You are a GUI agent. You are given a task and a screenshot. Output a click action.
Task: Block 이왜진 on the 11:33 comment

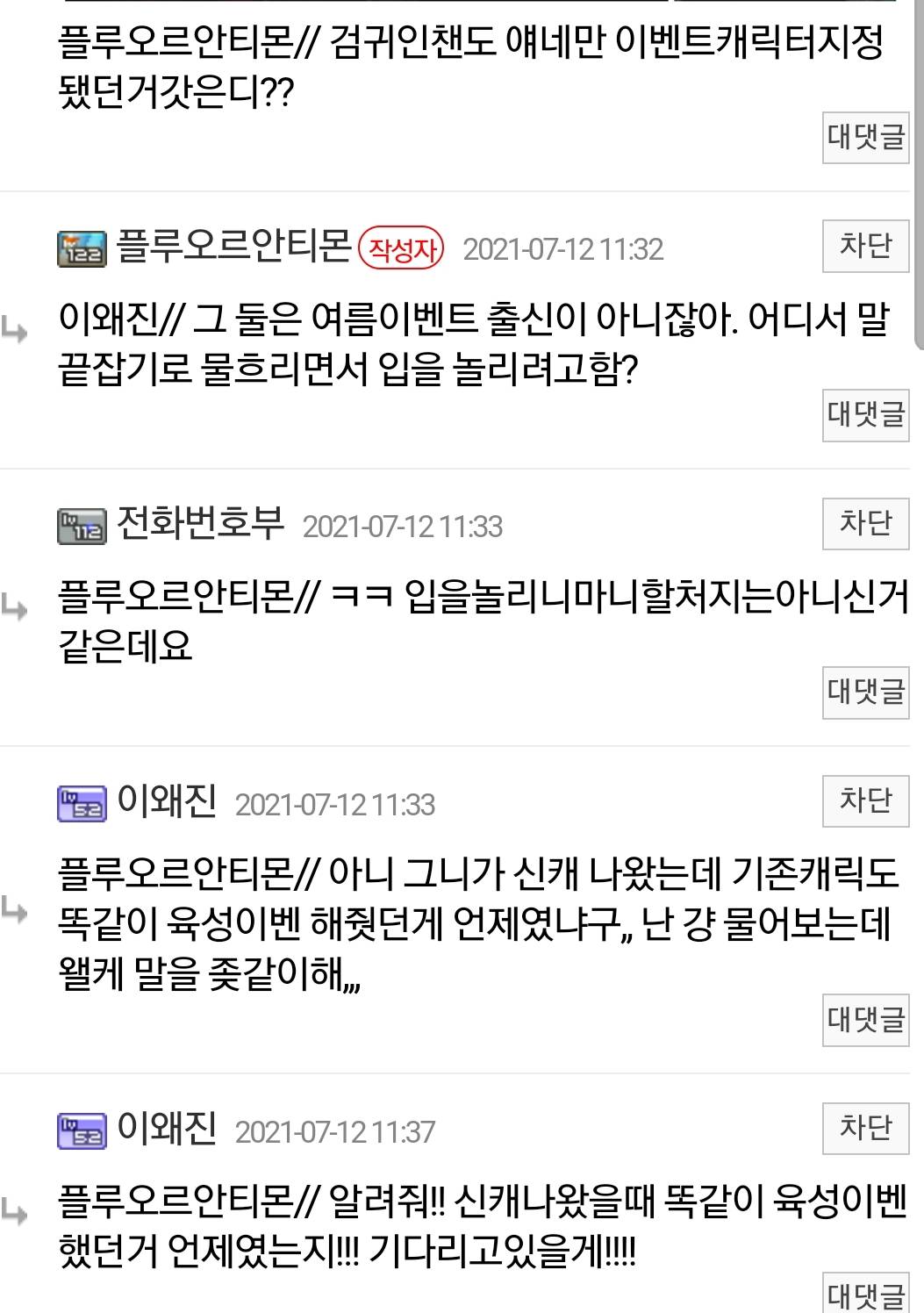(865, 801)
